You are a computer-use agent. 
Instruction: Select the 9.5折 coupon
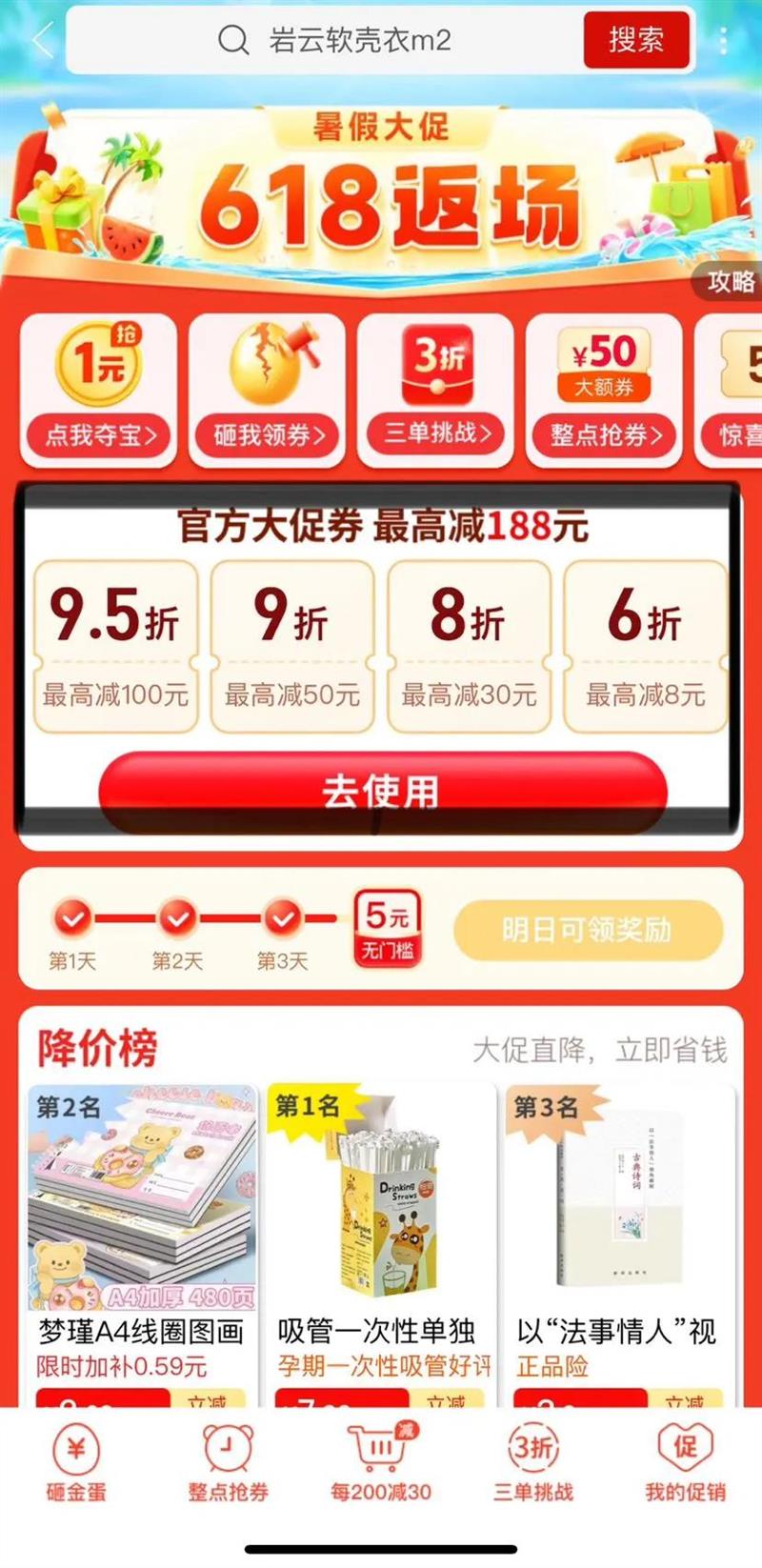tap(115, 646)
